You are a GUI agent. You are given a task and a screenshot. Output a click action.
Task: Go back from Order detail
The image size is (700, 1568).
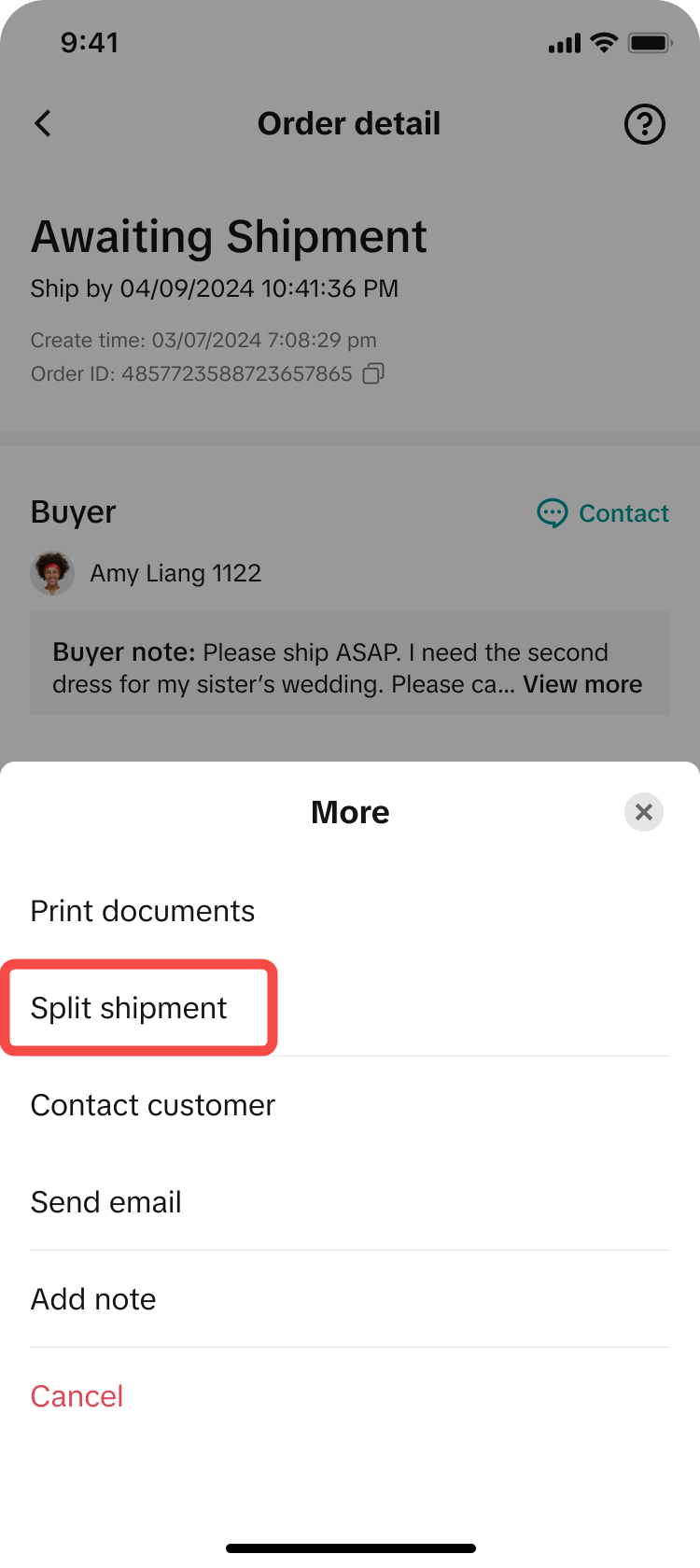pos(43,123)
